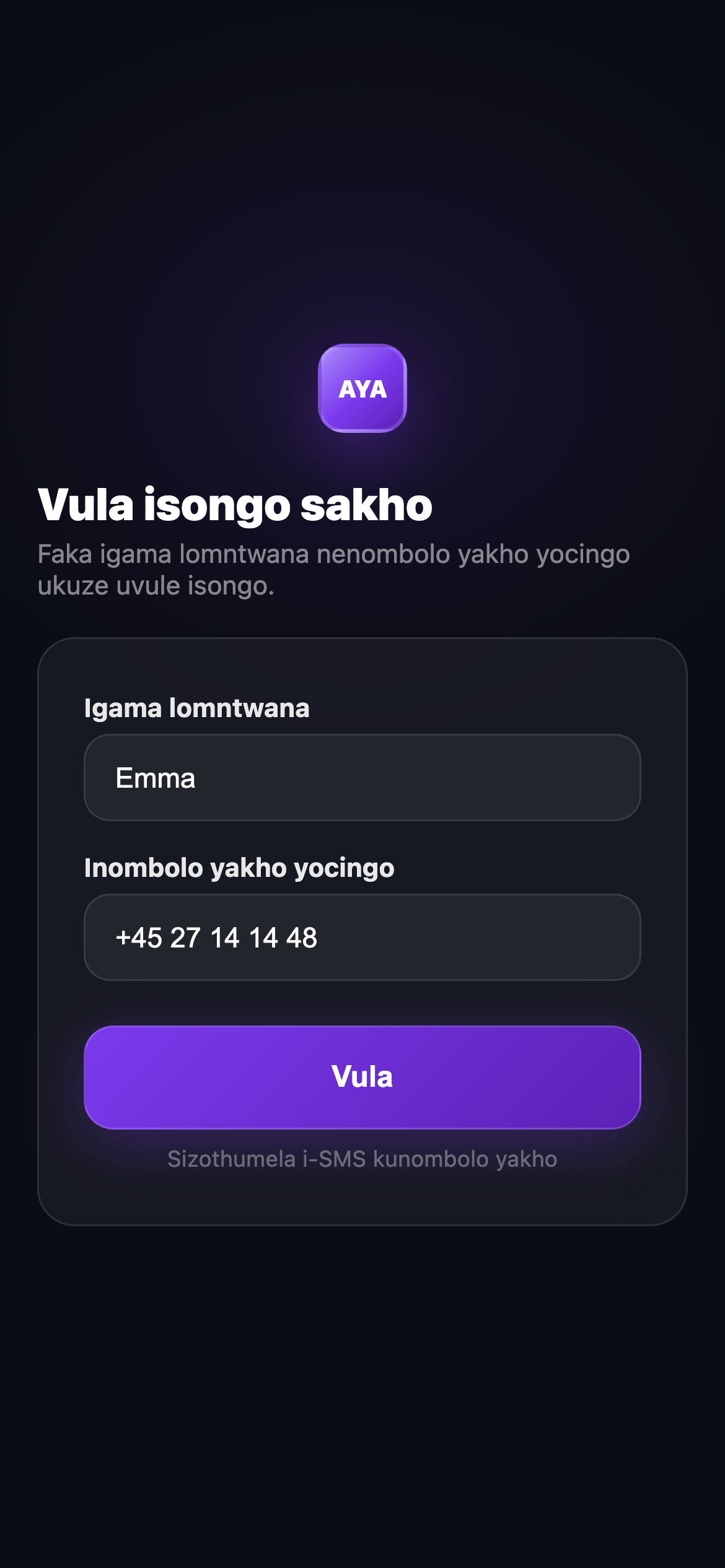
Task: Select the child name field containing Emma
Action: pyautogui.click(x=362, y=777)
